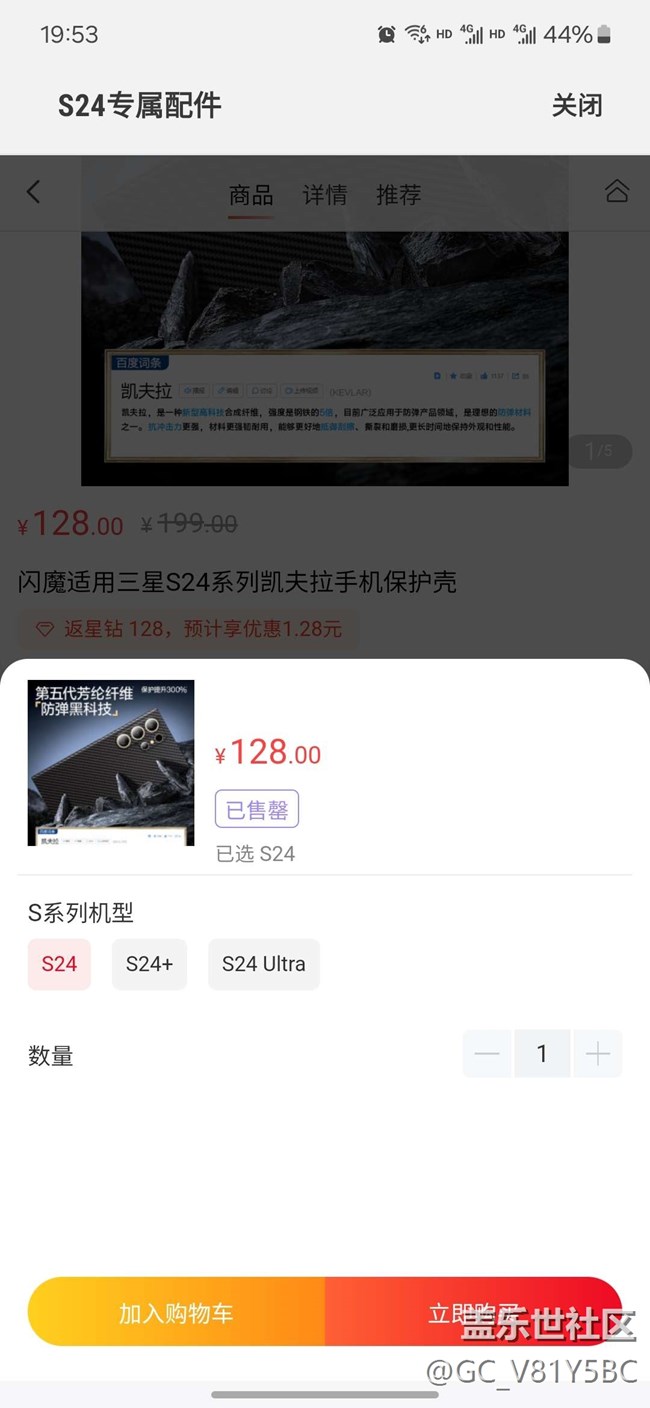Increase quantity with the plus button
The width and height of the screenshot is (650, 1408).
(x=597, y=1054)
